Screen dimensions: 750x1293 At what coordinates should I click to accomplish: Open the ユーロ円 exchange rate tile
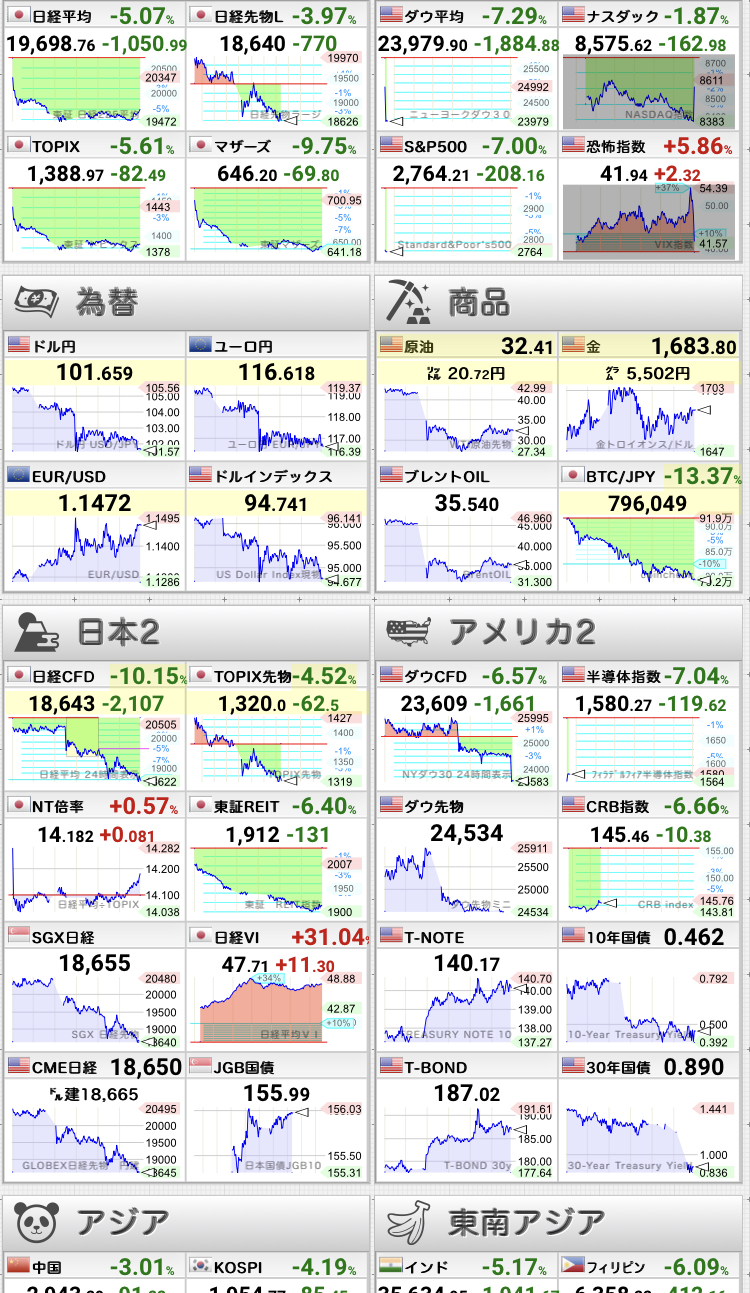tap(277, 396)
